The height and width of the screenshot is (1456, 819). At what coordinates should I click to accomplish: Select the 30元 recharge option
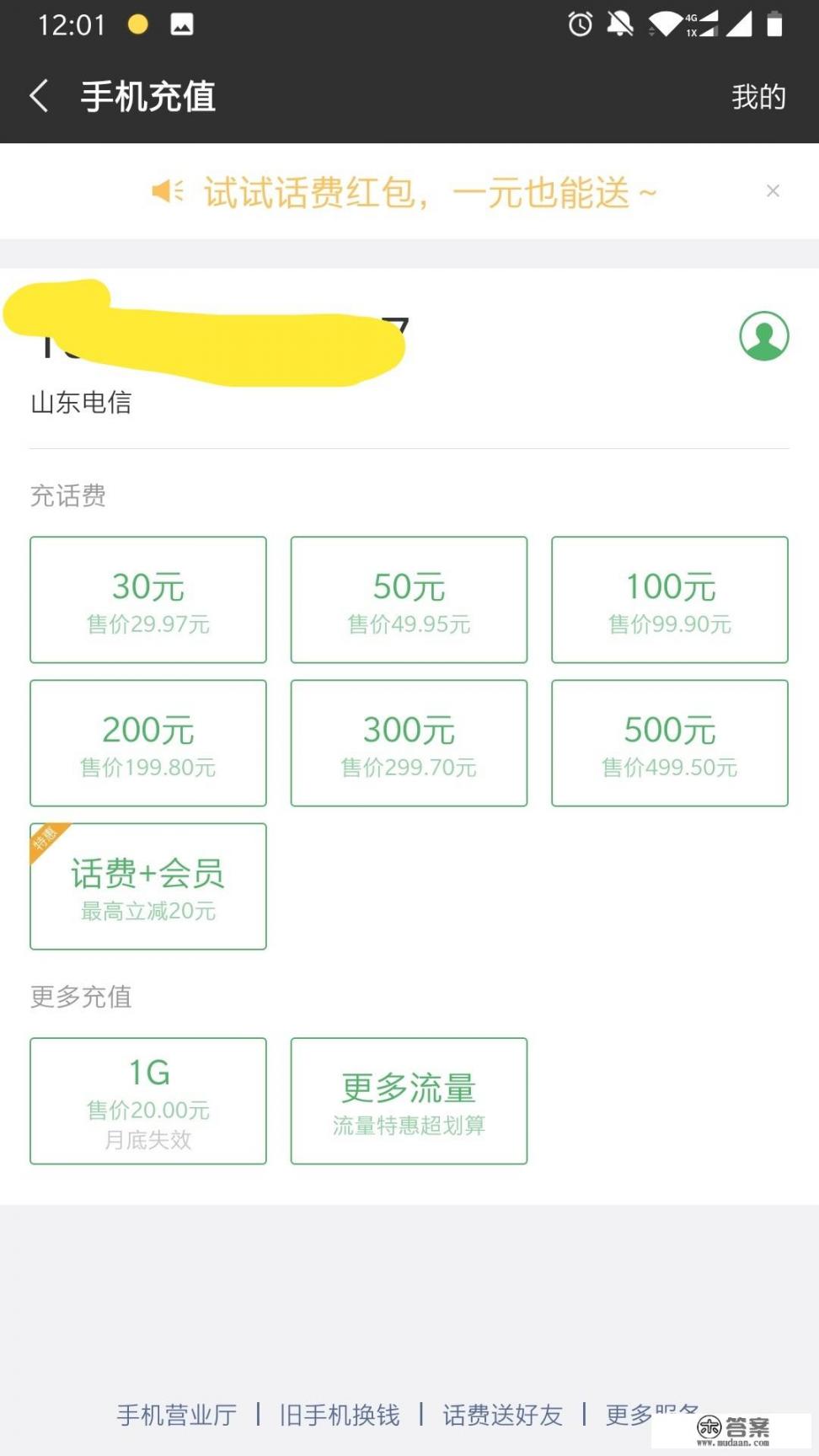[147, 600]
